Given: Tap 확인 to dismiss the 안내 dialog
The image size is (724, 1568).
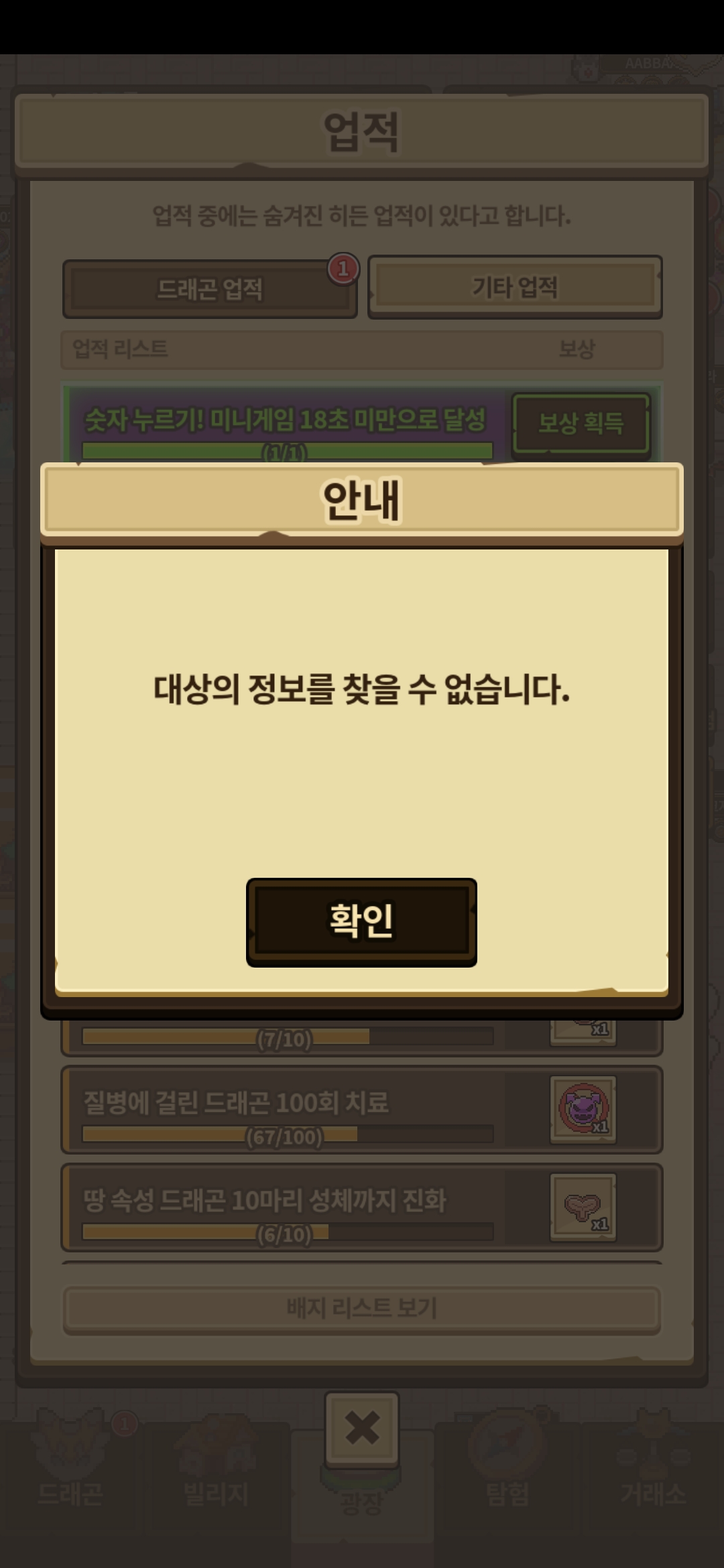Looking at the screenshot, I should [x=361, y=921].
